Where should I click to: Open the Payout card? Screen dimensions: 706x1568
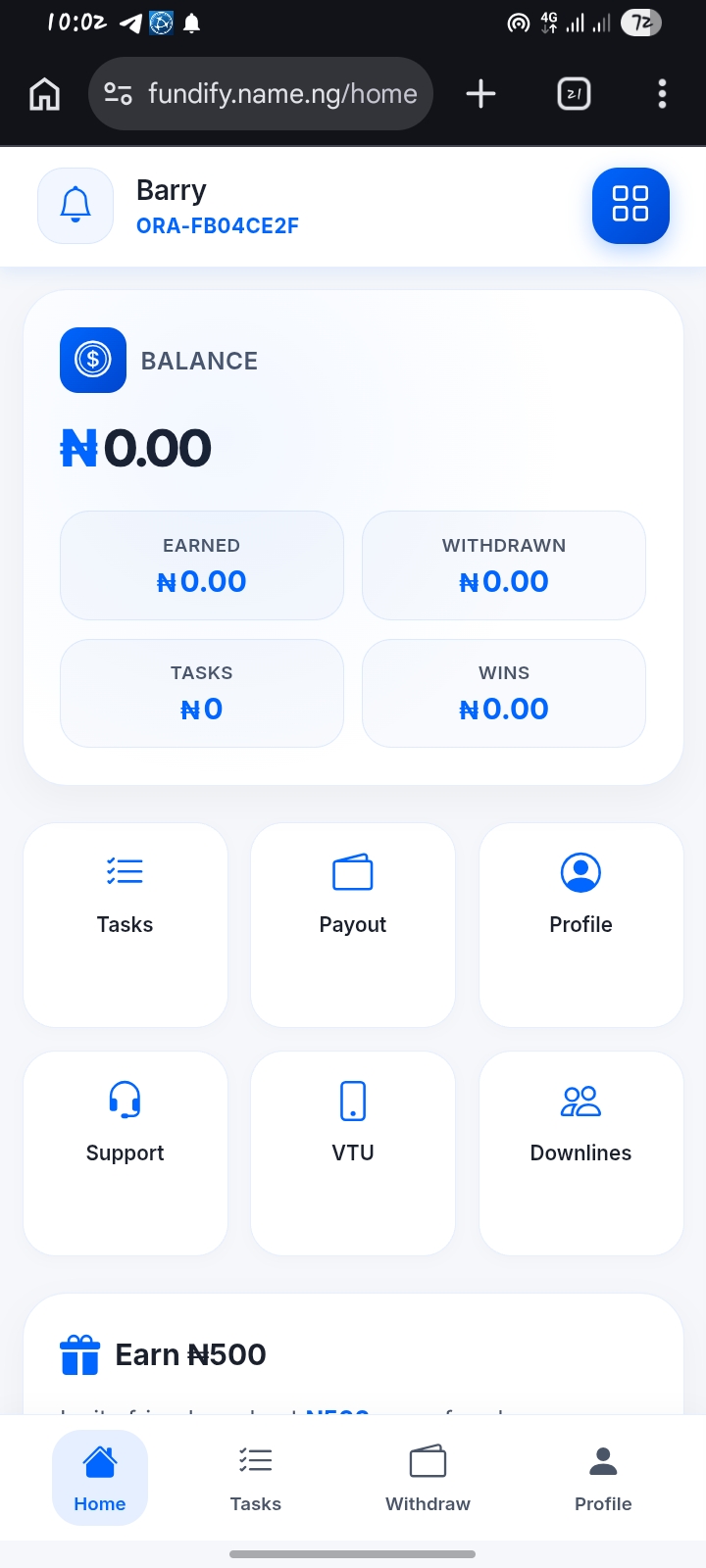[x=353, y=924]
